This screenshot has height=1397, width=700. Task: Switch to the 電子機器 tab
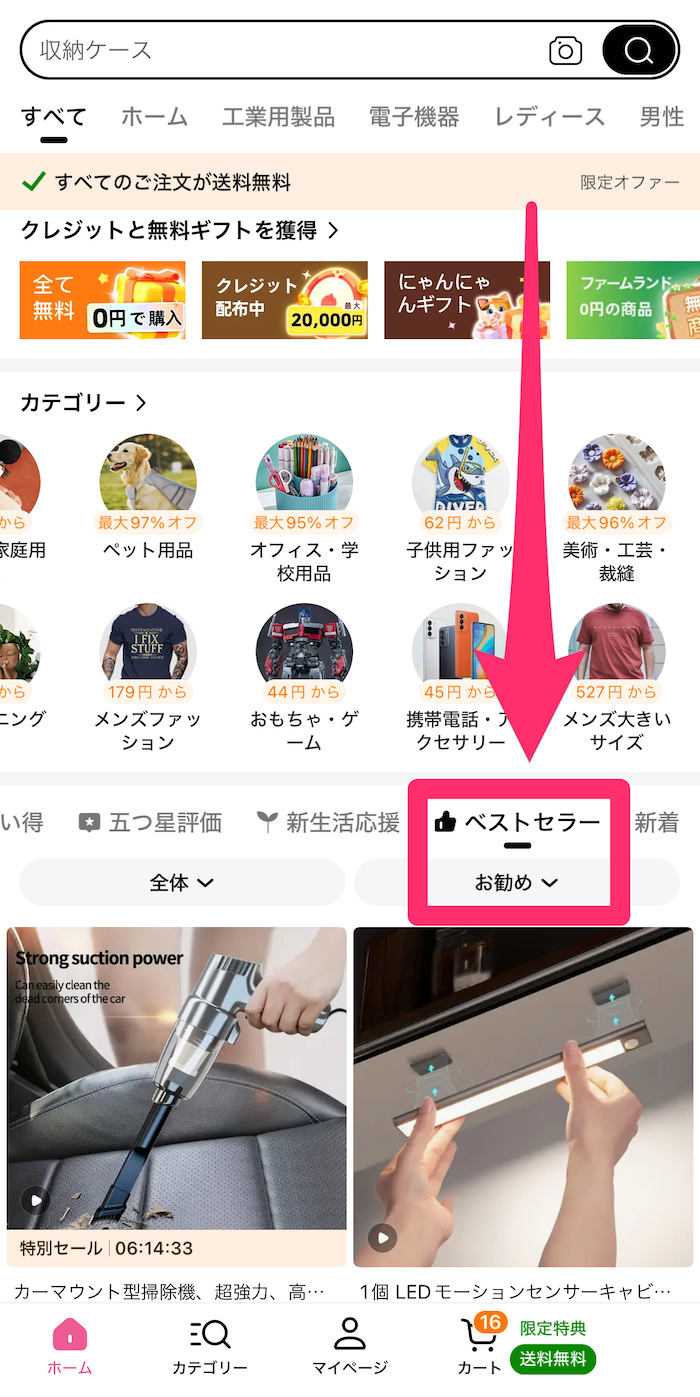click(414, 117)
